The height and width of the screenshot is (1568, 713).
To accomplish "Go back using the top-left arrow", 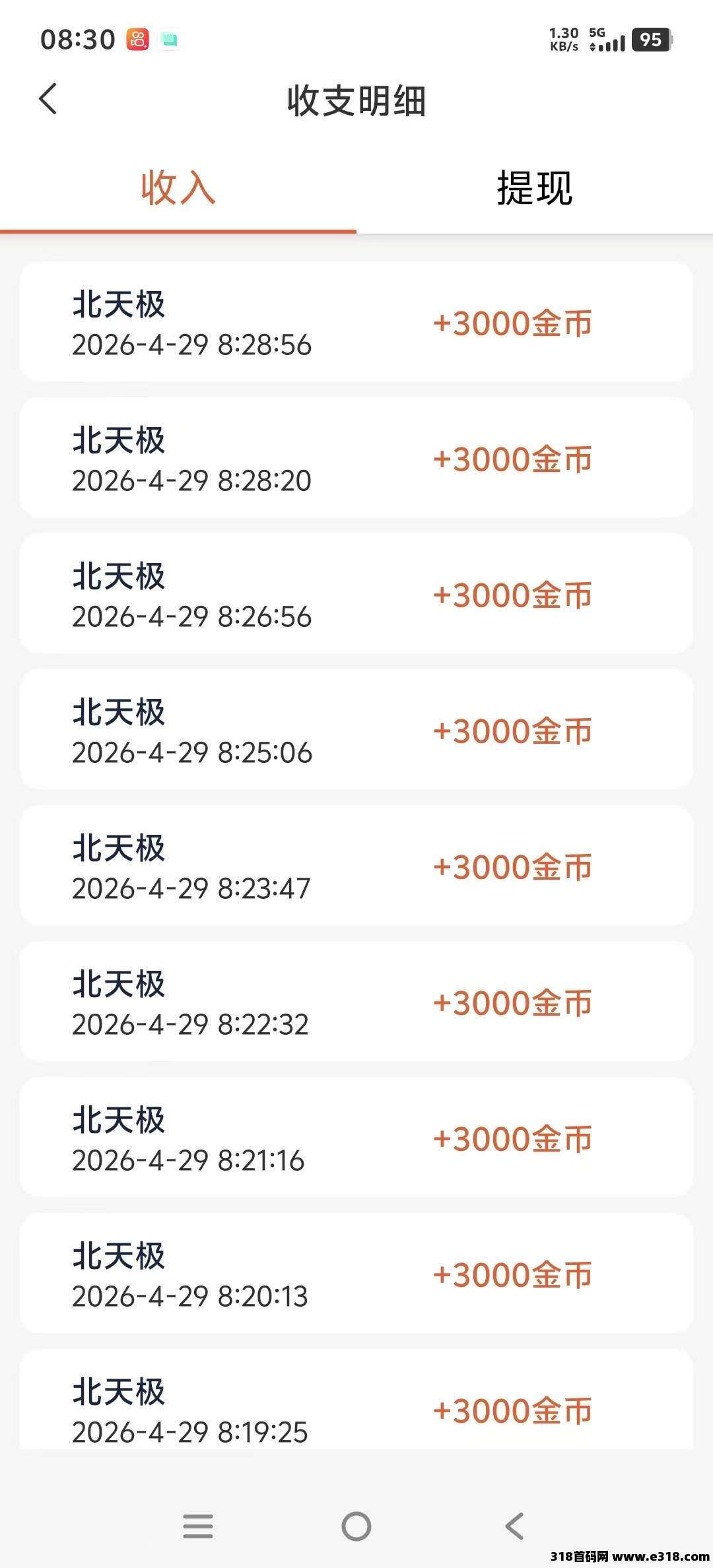I will [48, 99].
